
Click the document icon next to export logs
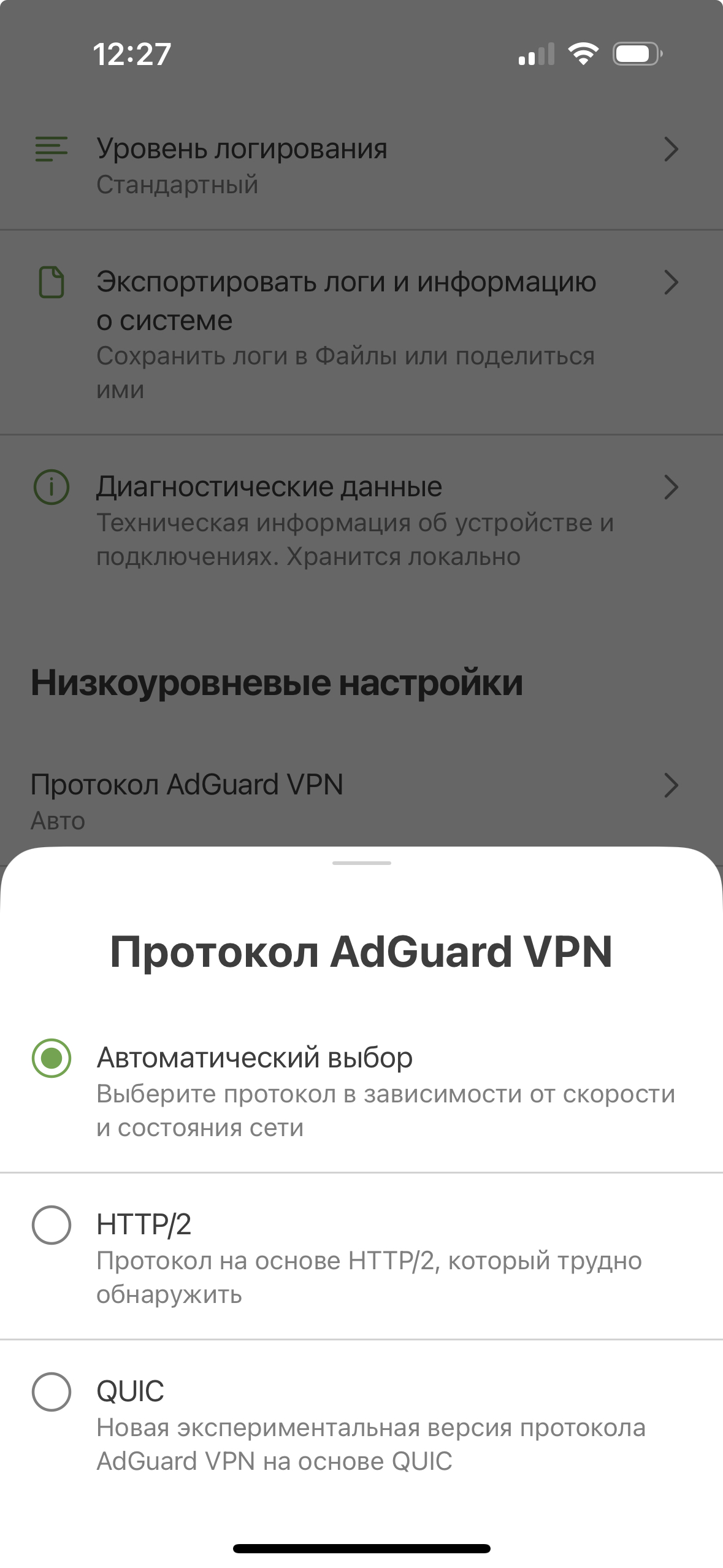(51, 283)
